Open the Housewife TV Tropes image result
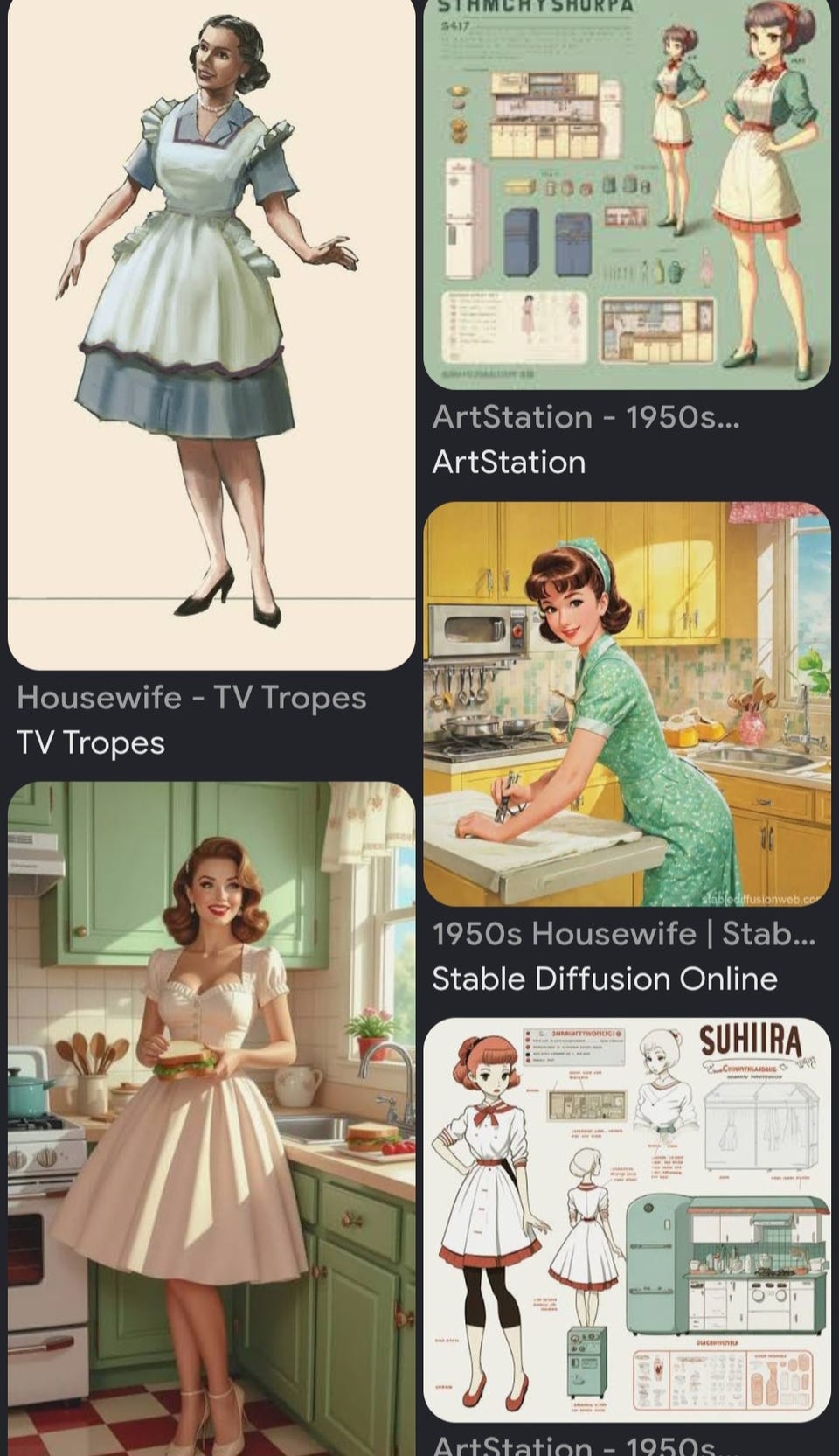The width and height of the screenshot is (839, 1456). 211,334
